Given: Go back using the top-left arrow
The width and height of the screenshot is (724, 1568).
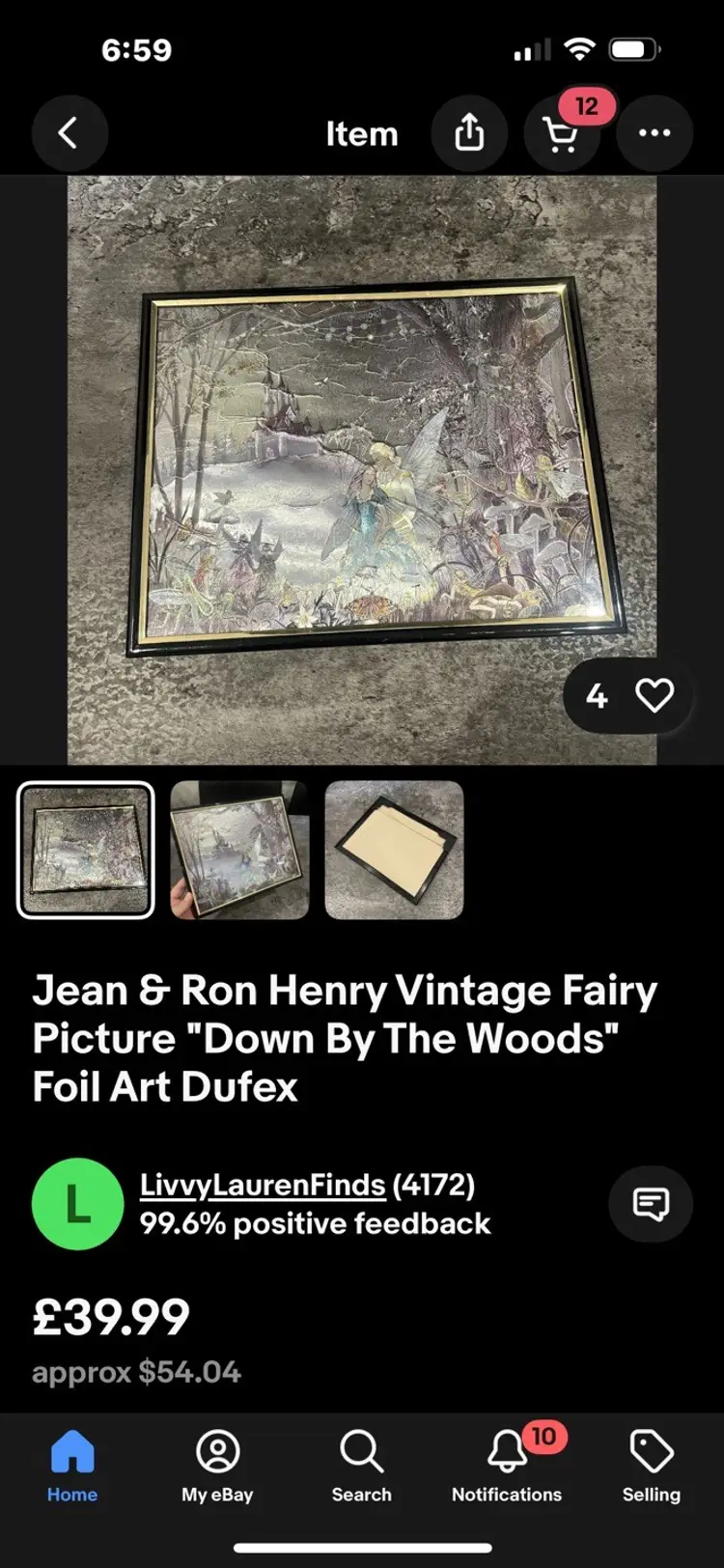Looking at the screenshot, I should point(69,133).
